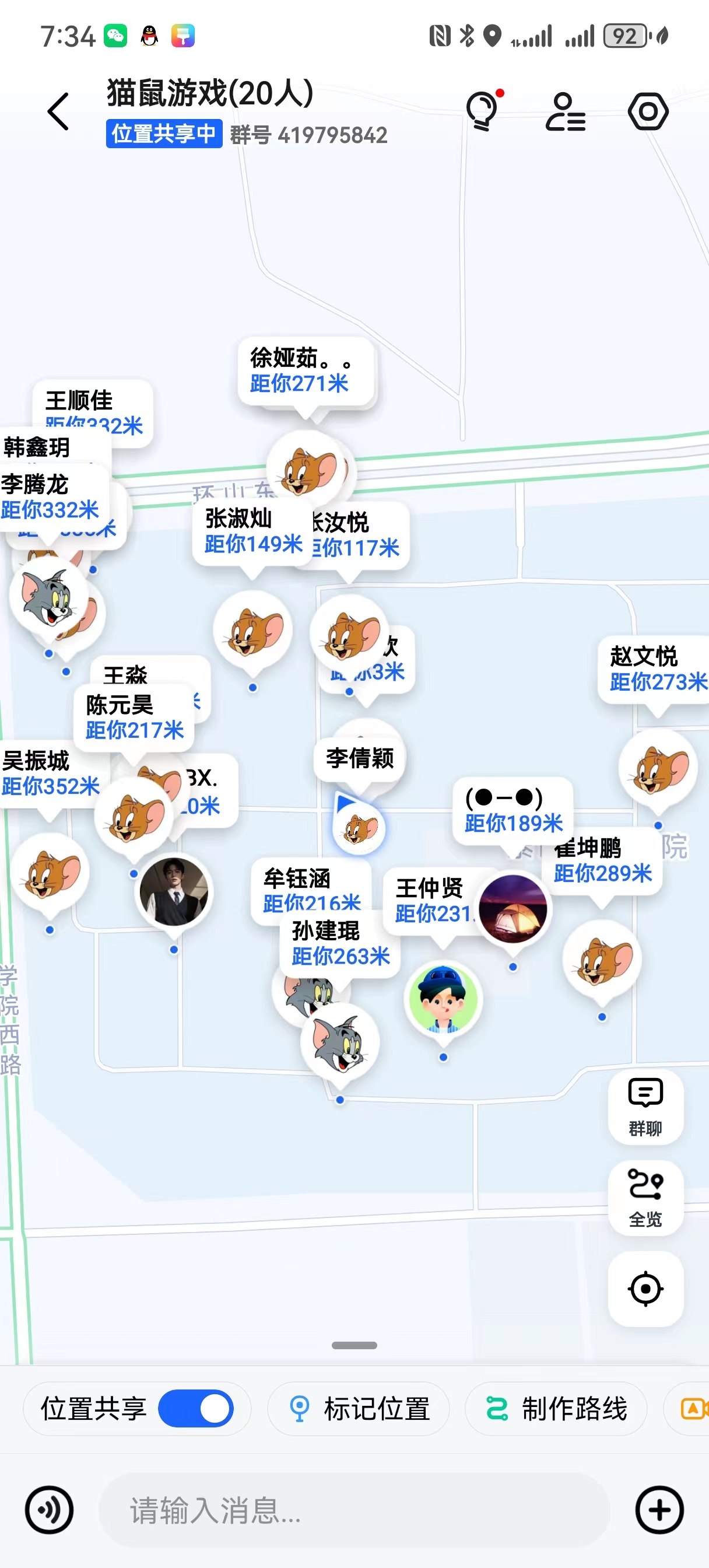Switch to voice input
The height and width of the screenshot is (1568, 709).
(50, 1510)
